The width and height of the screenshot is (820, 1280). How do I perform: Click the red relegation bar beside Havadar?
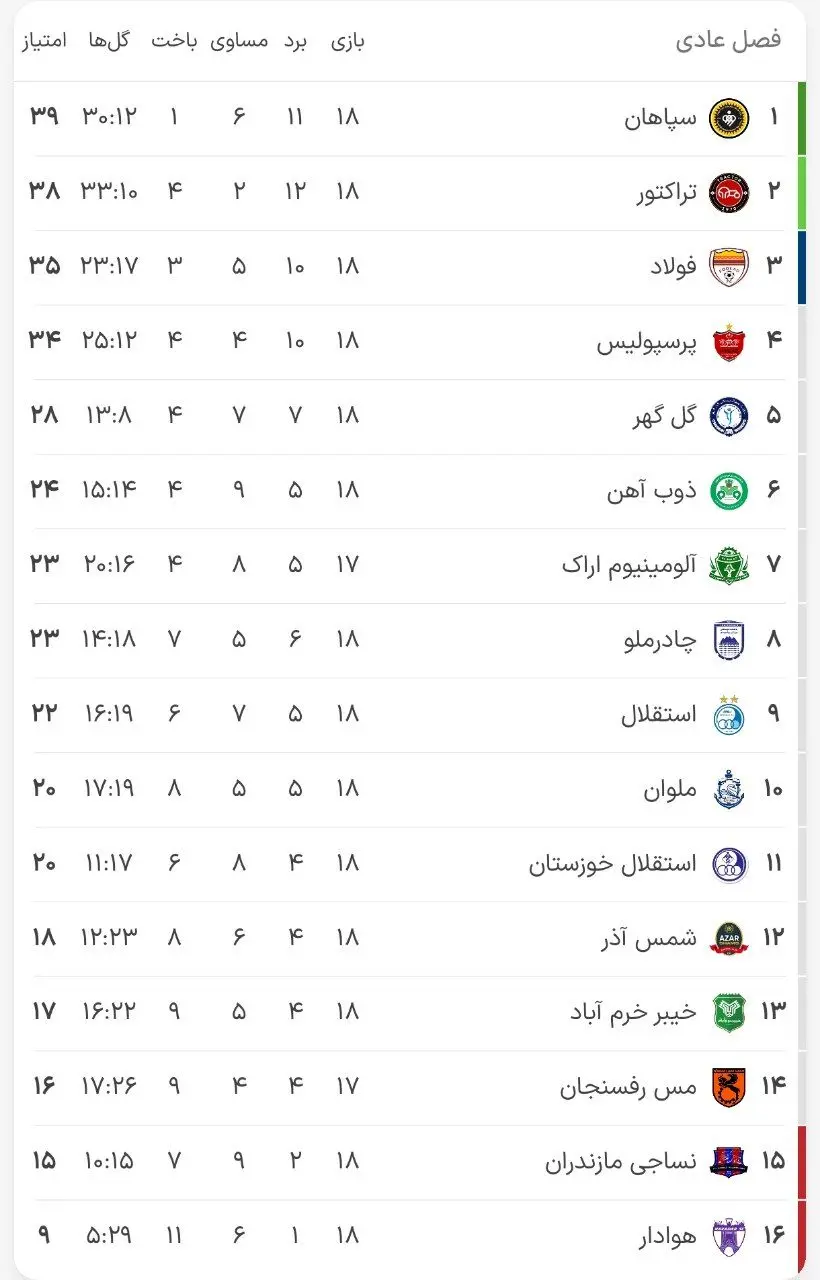801,1235
